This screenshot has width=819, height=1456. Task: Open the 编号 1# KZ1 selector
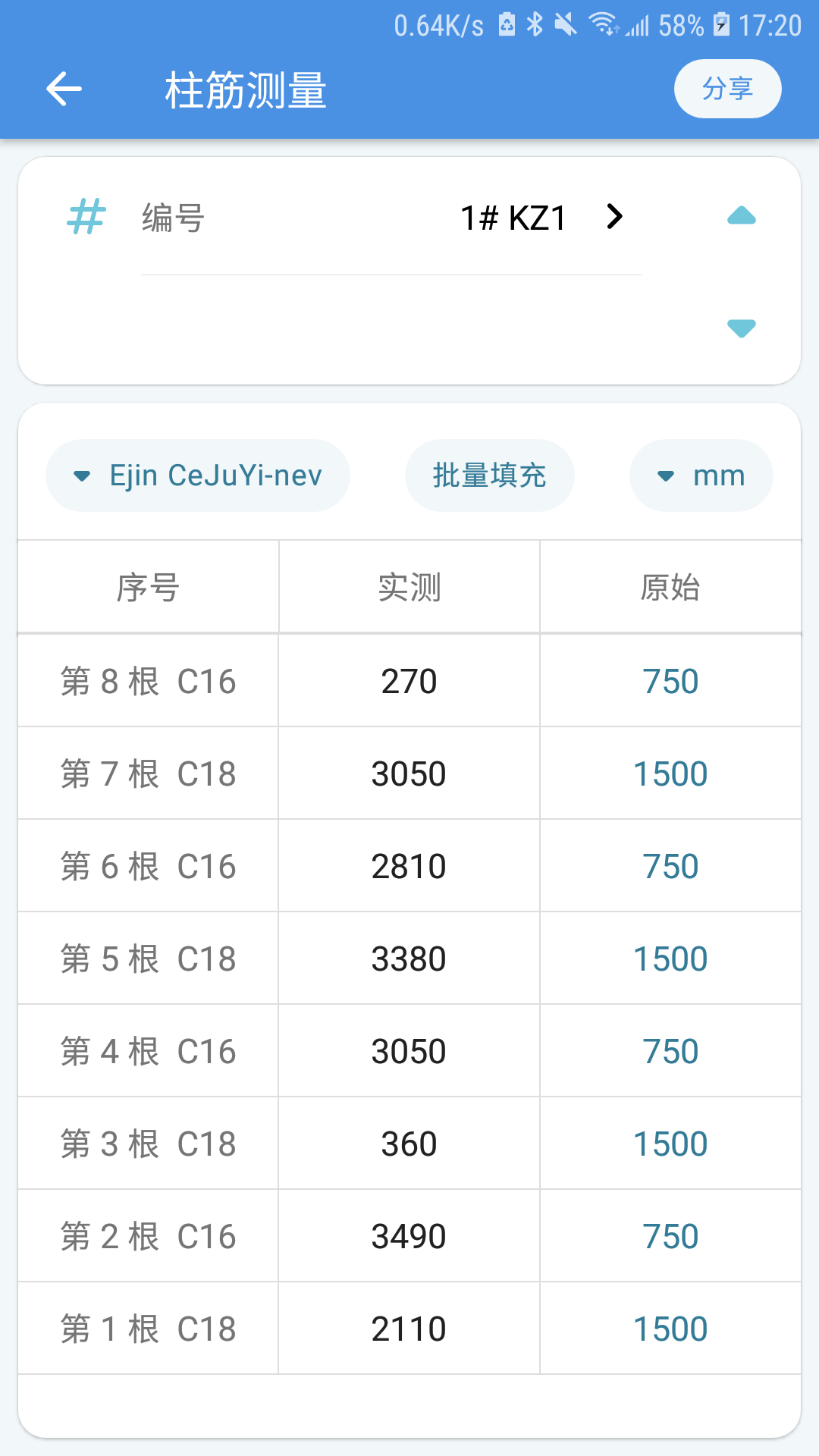point(540,218)
